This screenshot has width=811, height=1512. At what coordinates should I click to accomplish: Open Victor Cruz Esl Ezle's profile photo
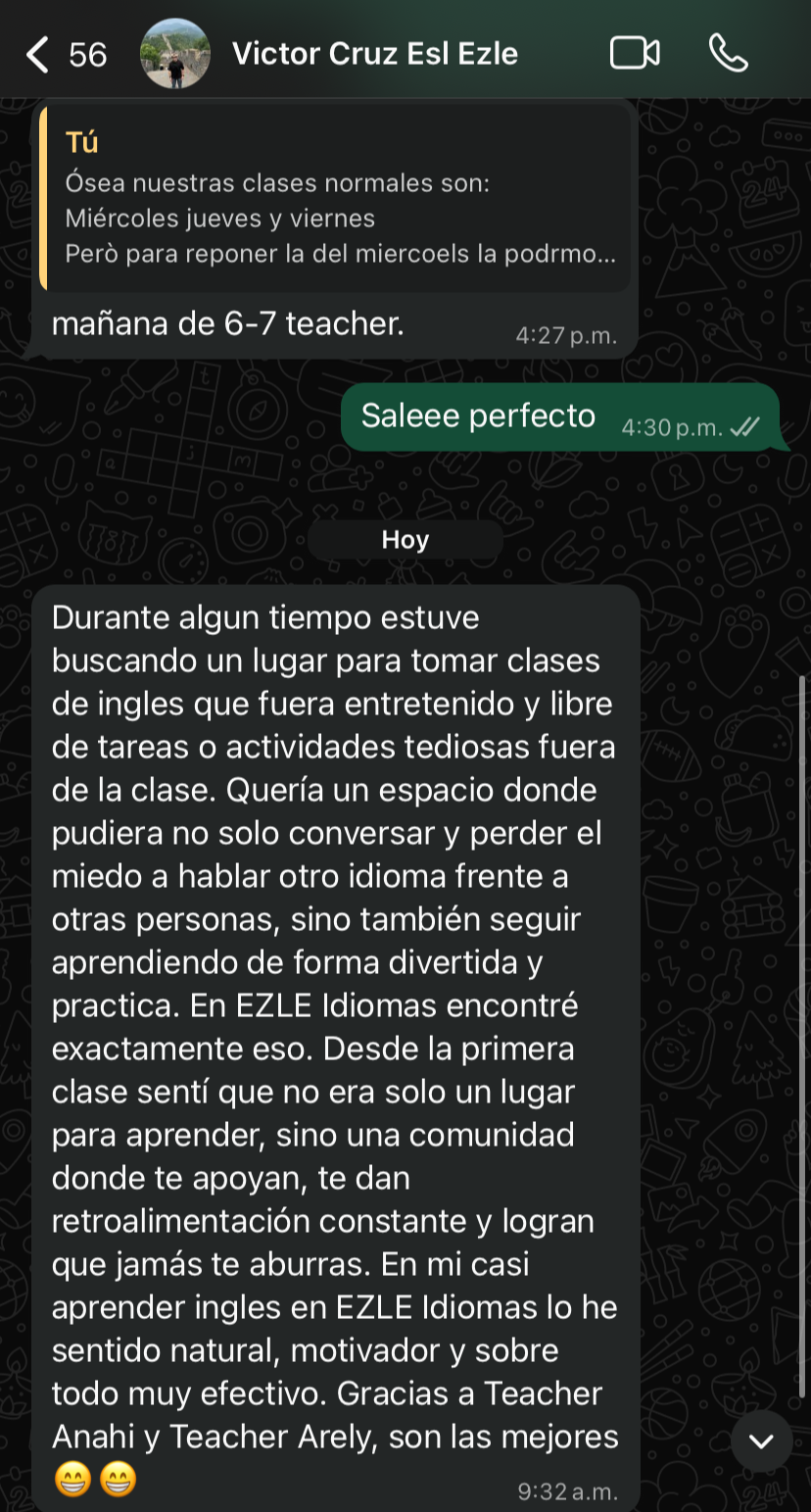tap(175, 54)
